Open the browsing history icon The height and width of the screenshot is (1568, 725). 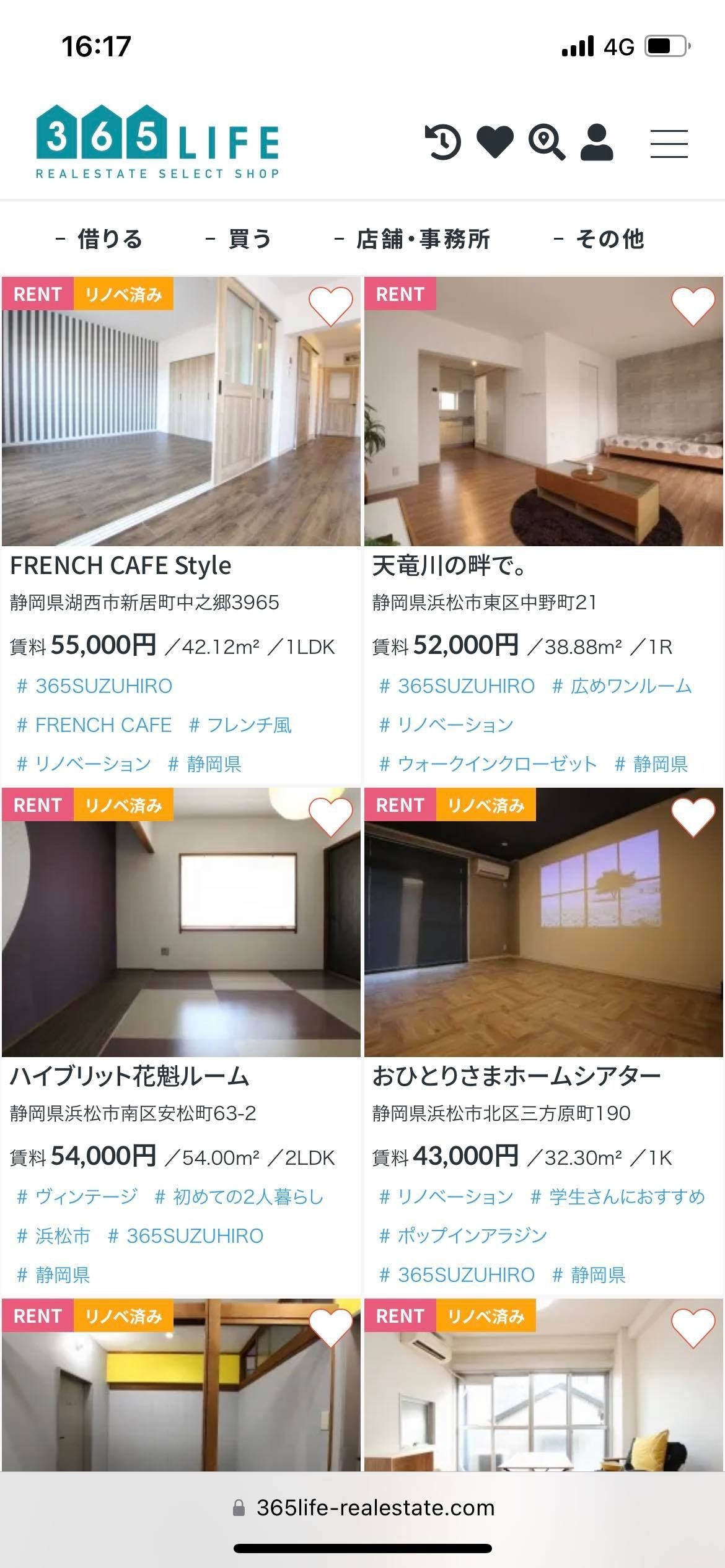pos(442,142)
